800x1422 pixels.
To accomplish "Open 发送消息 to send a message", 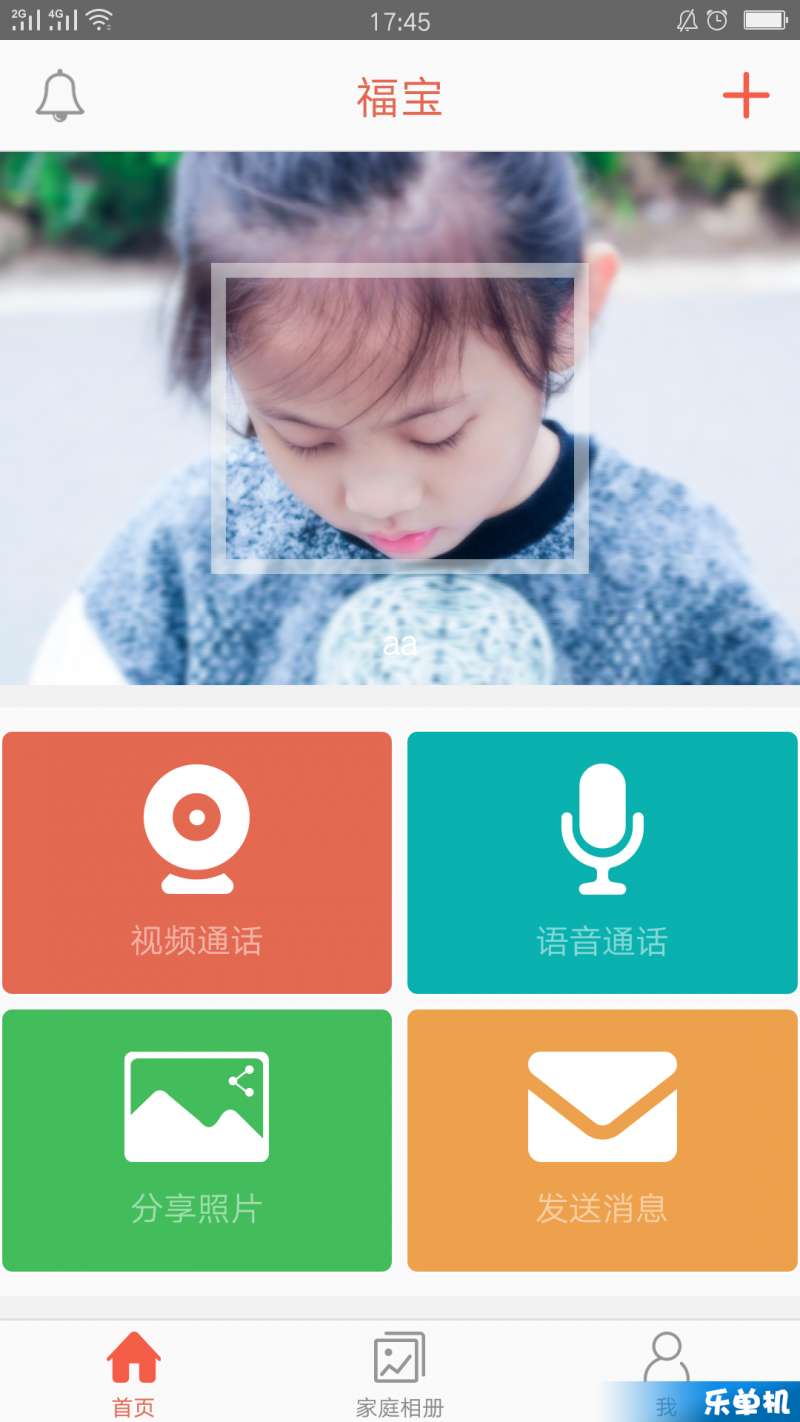I will point(602,1140).
